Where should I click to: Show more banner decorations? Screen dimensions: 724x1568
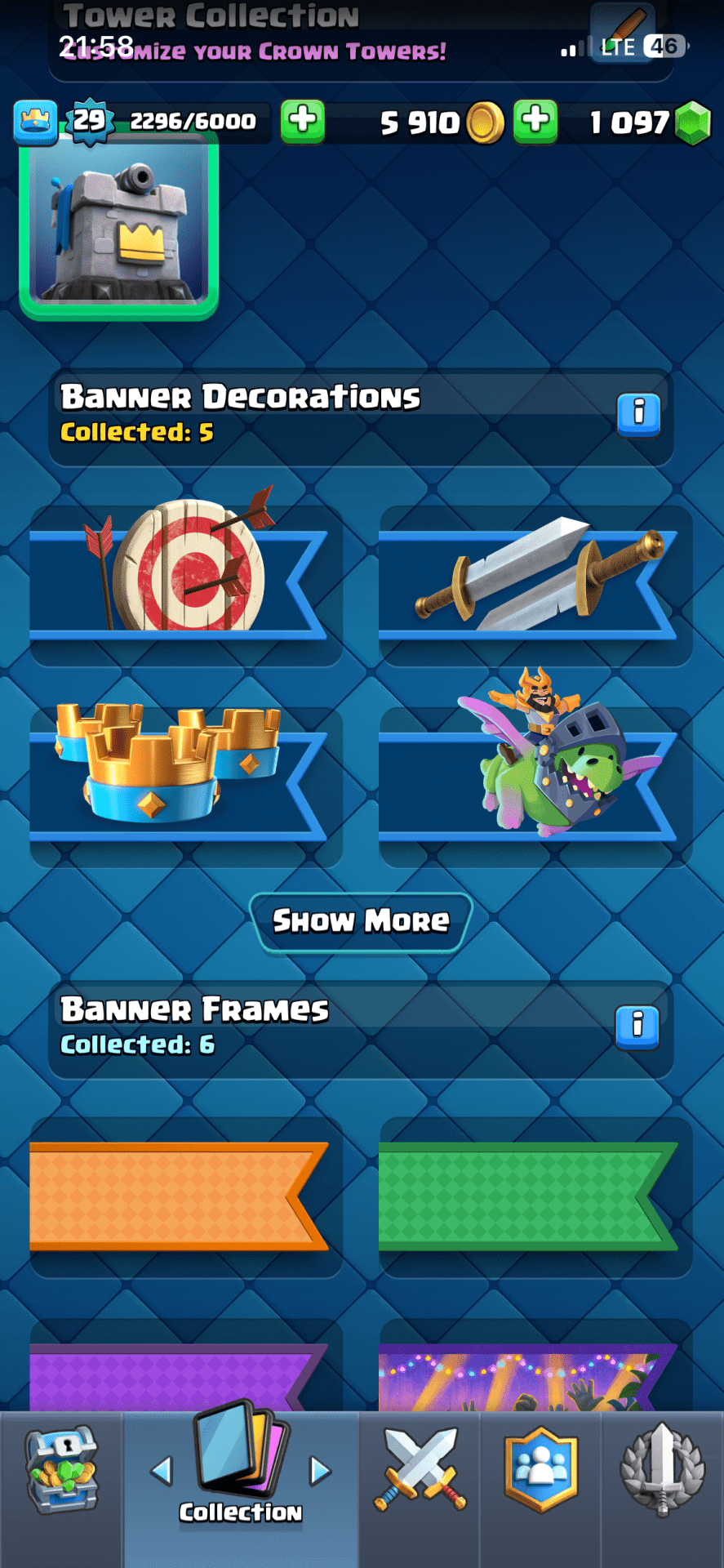(x=361, y=921)
